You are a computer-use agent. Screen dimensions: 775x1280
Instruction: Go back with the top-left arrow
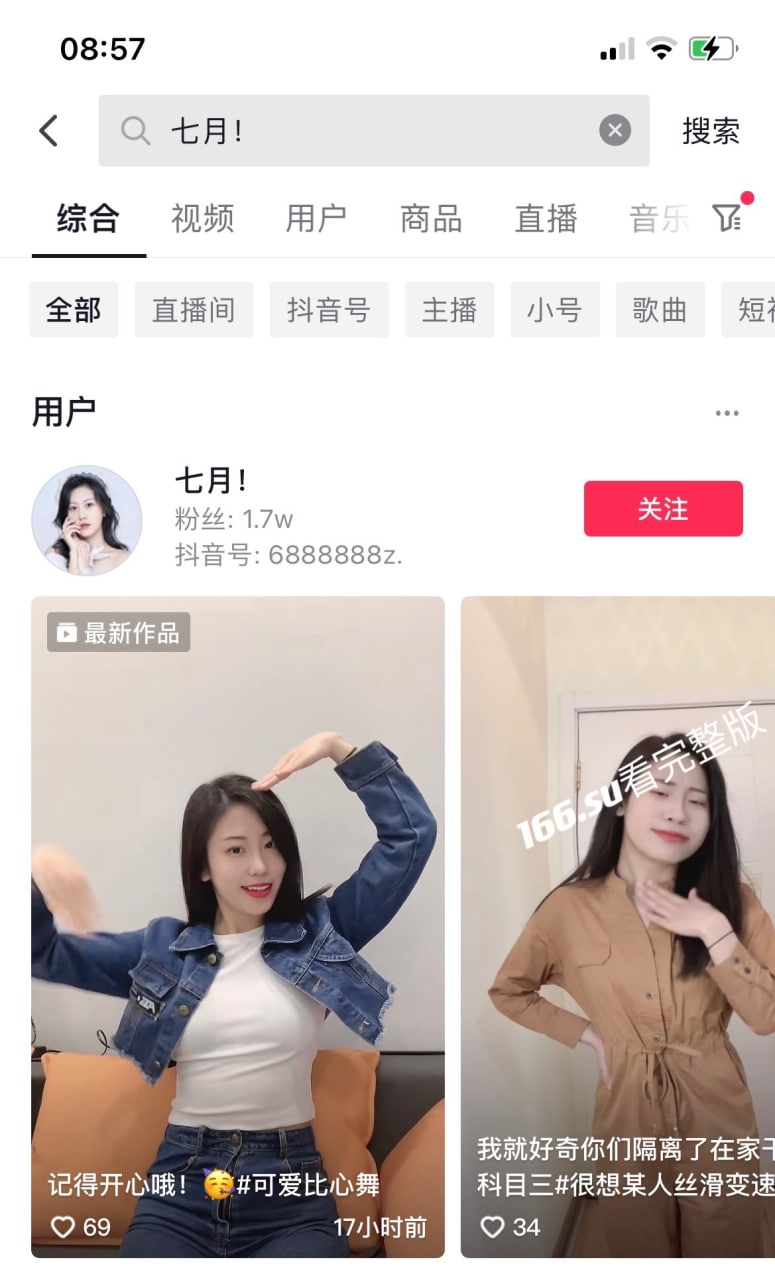tap(49, 131)
